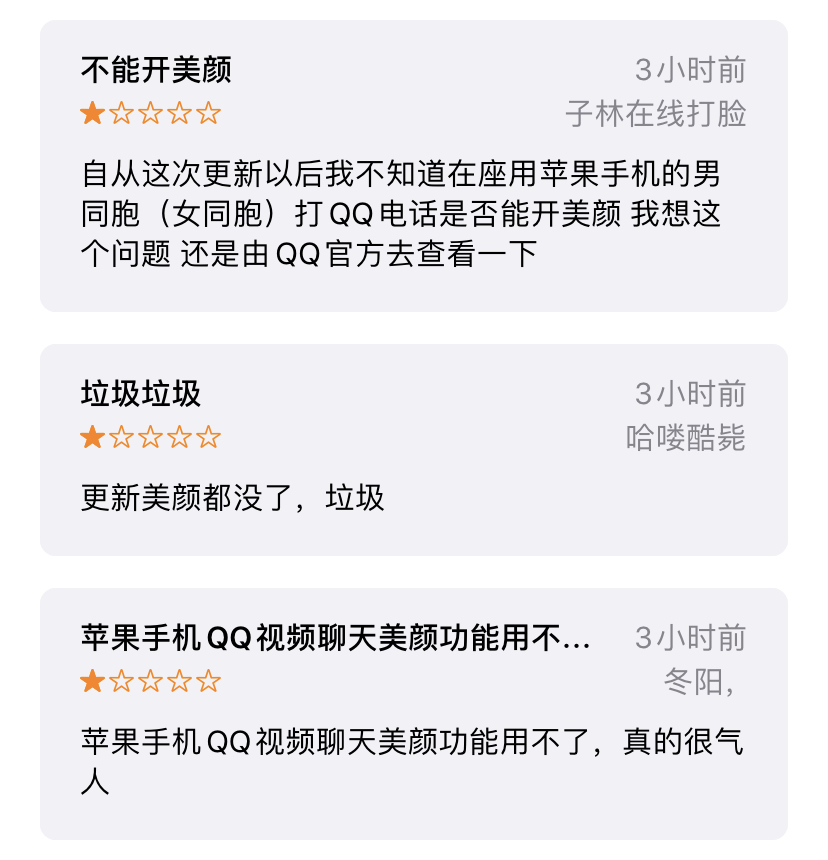Select the second star under 不能开美颜
The image size is (828, 860).
(x=121, y=113)
